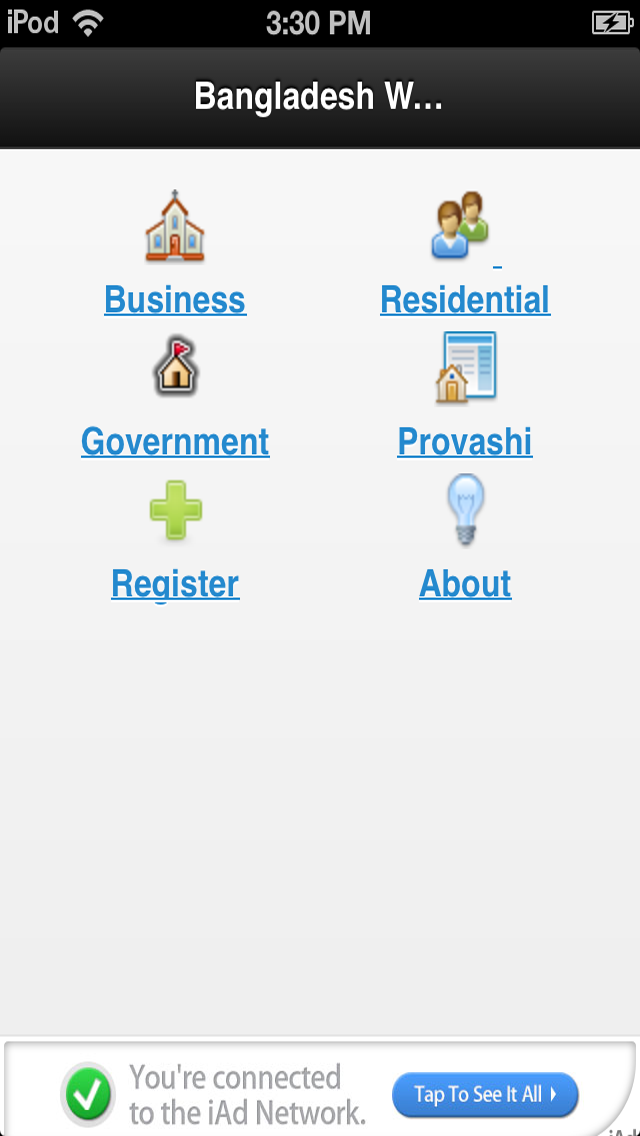This screenshot has height=1136, width=640.
Task: Select the Government link
Action: coord(175,441)
